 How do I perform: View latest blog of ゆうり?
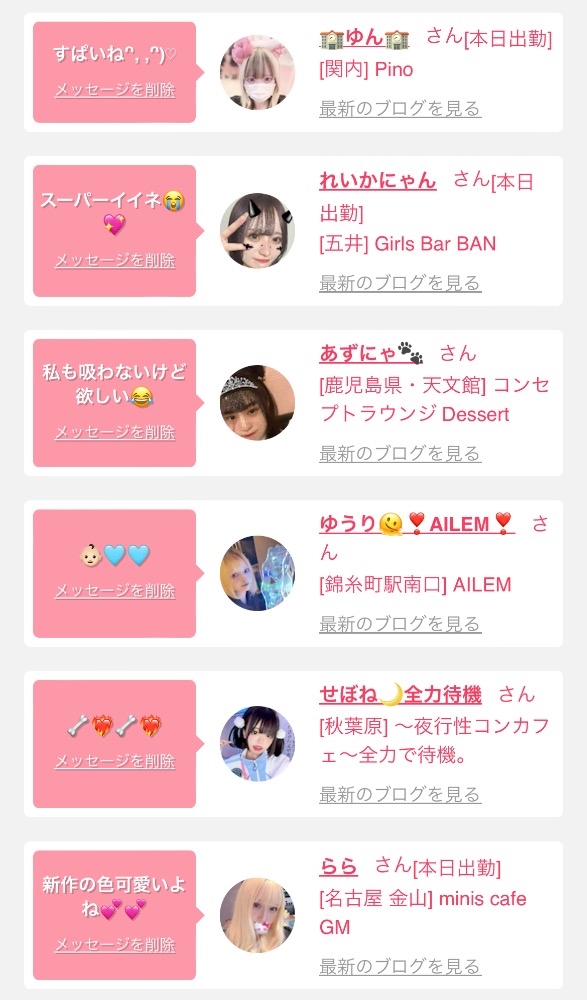tap(400, 624)
